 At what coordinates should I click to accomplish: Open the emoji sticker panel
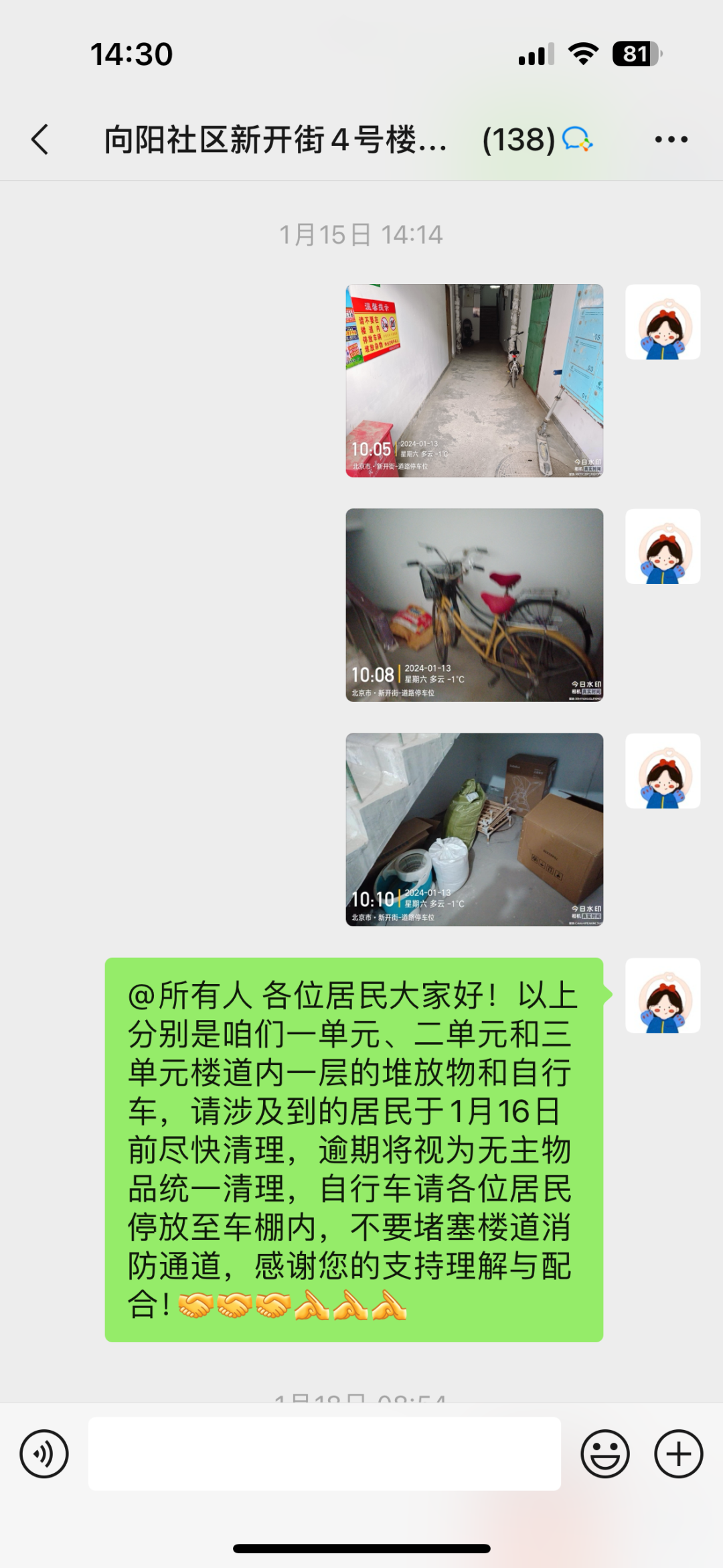[x=605, y=1454]
